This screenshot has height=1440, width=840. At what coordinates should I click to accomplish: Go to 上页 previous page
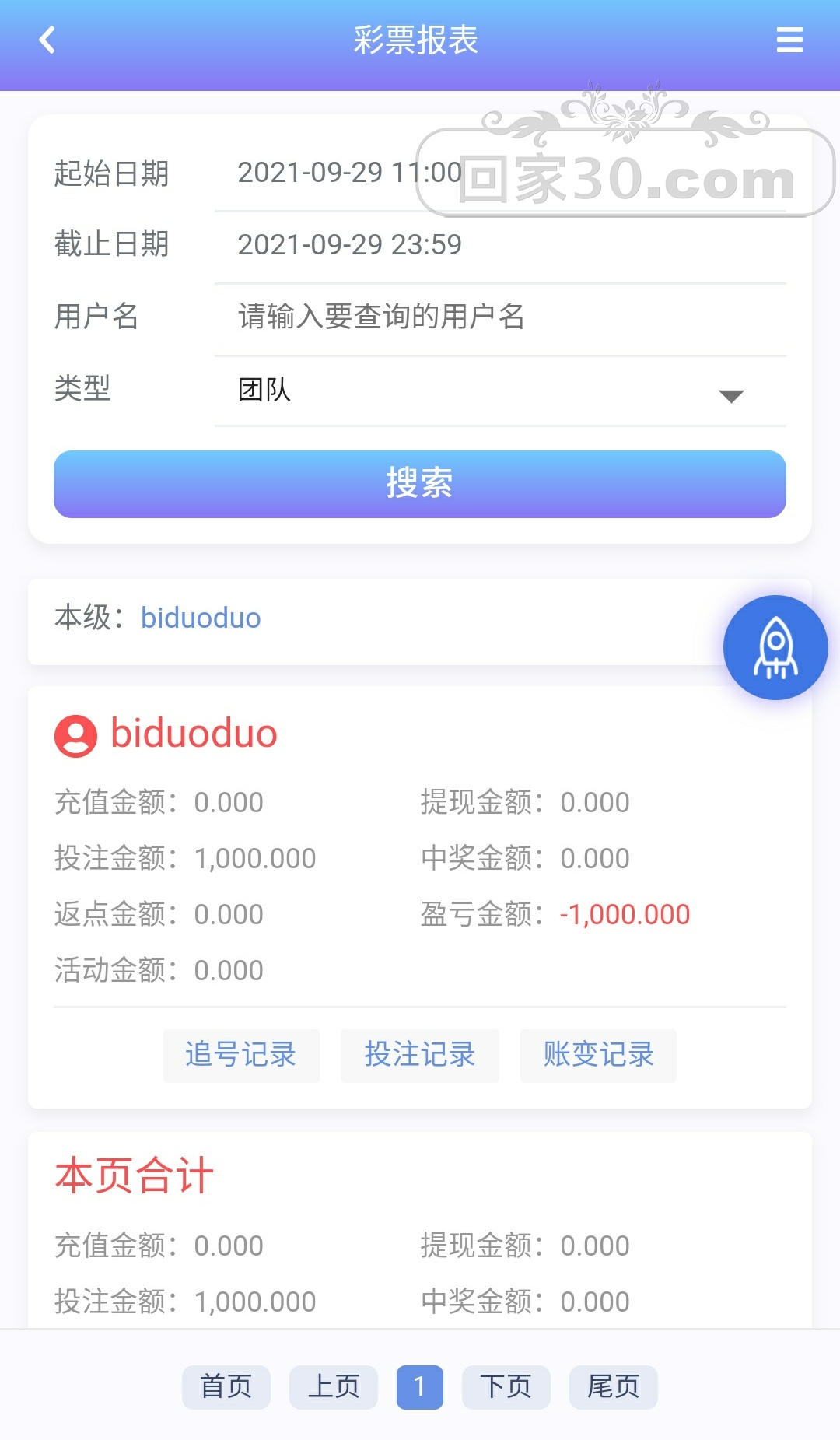(x=334, y=1386)
